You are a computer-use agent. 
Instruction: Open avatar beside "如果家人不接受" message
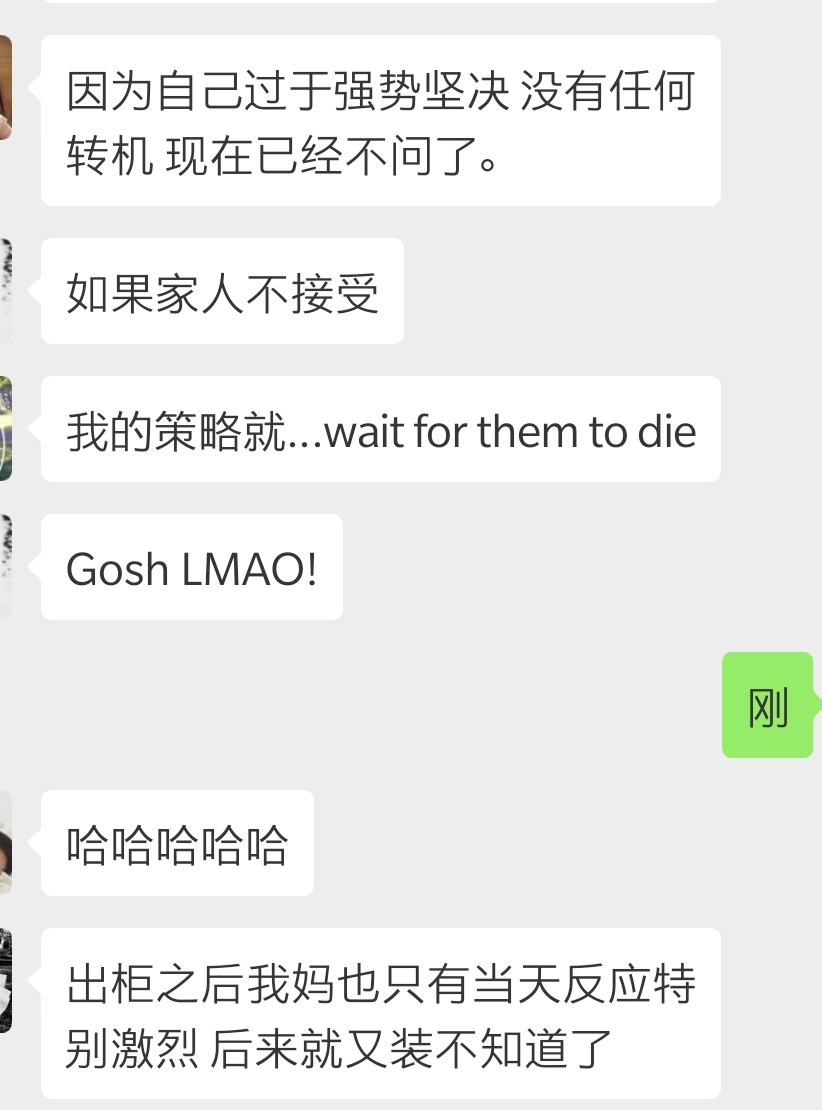pyautogui.click(x=5, y=290)
